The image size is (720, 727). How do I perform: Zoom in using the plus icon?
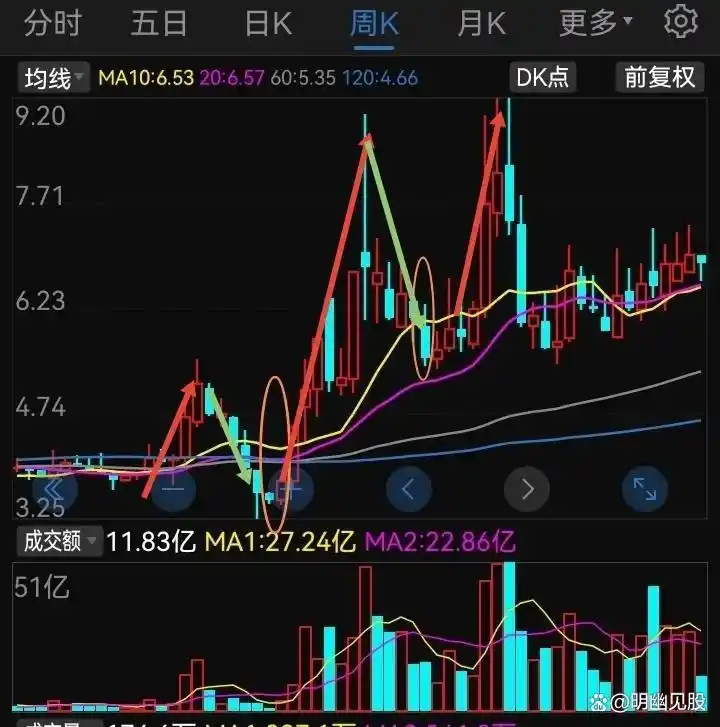pos(289,489)
